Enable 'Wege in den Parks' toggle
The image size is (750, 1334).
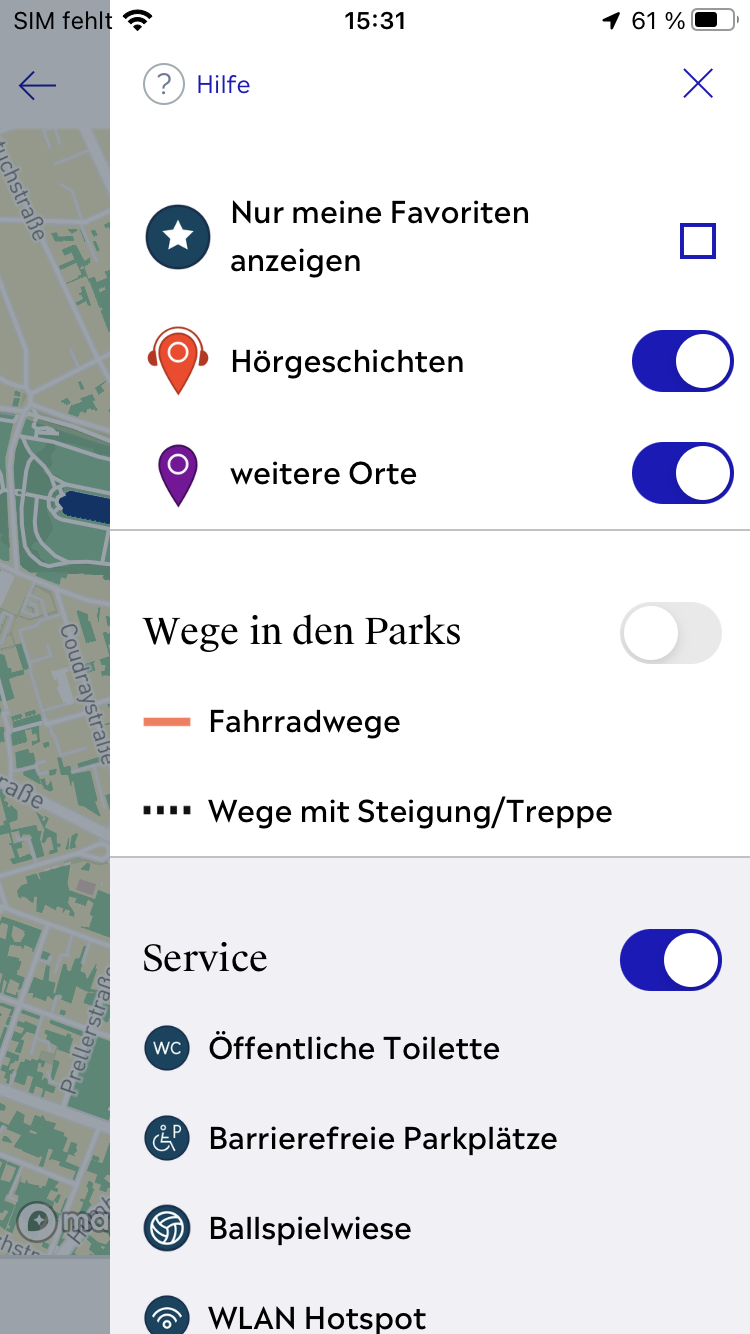click(x=671, y=633)
